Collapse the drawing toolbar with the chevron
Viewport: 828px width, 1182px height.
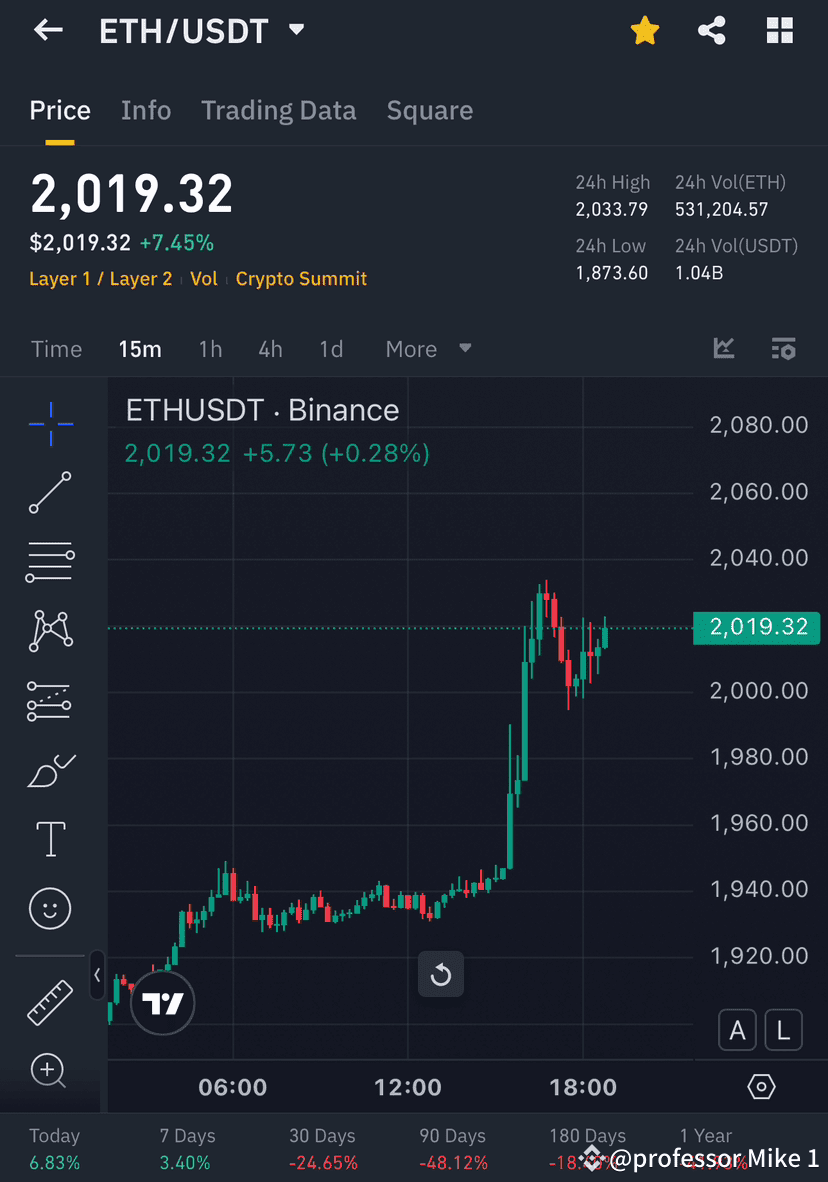97,975
